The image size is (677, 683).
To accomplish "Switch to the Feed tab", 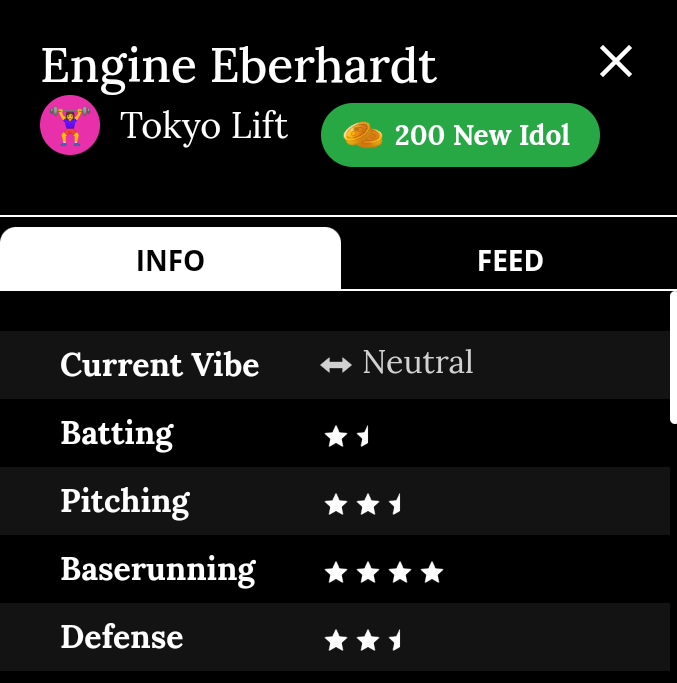I will pos(510,261).
